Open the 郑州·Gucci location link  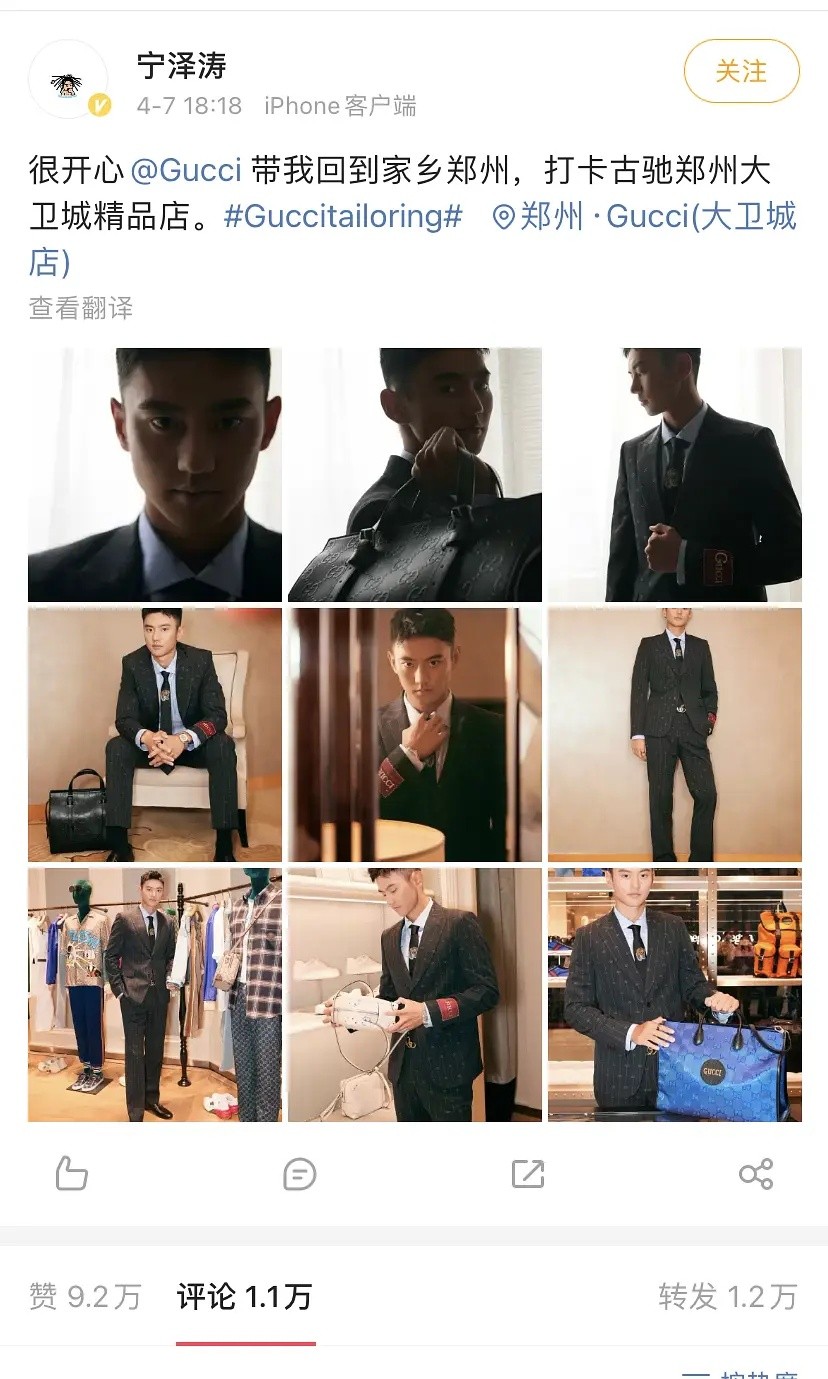coord(645,217)
